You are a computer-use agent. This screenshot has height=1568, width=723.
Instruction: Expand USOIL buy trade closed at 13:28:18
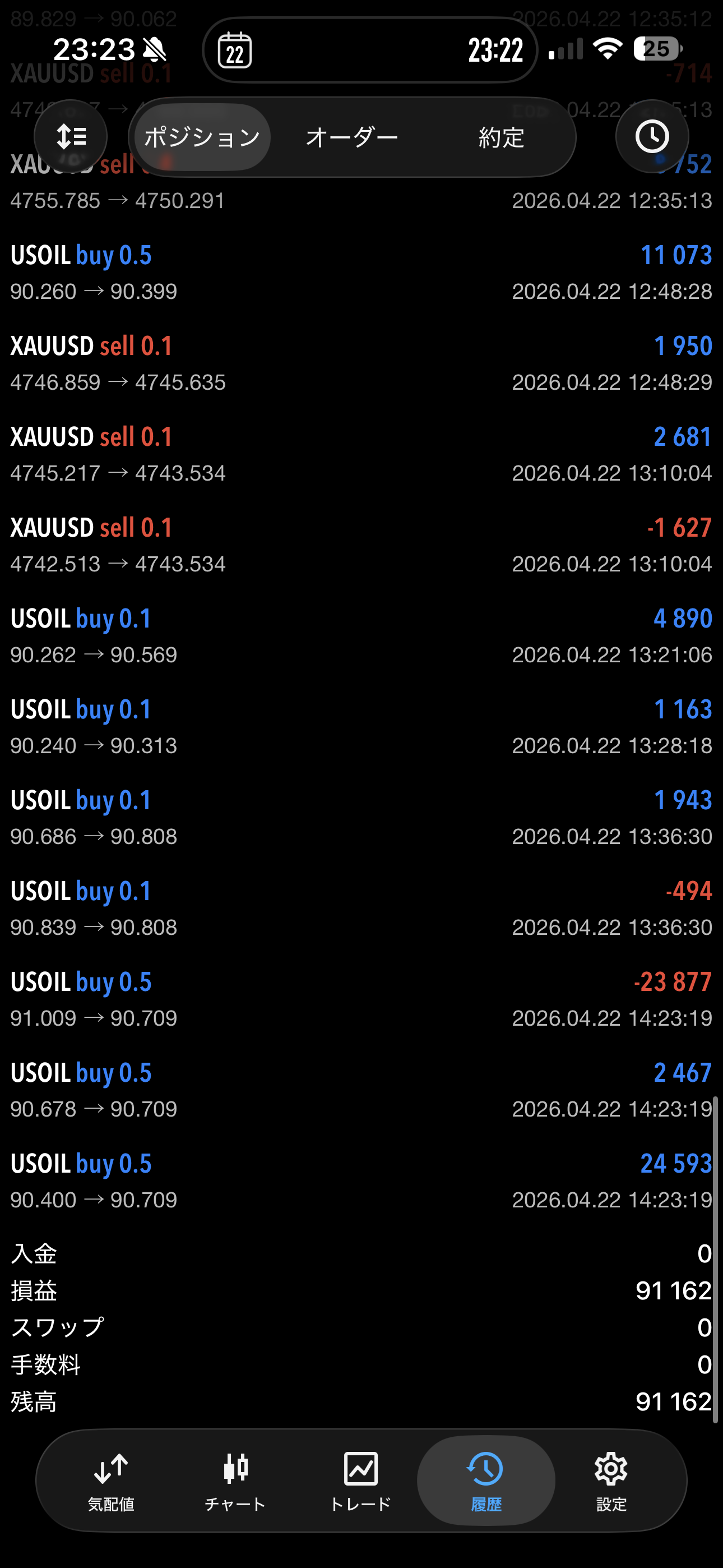[x=361, y=727]
